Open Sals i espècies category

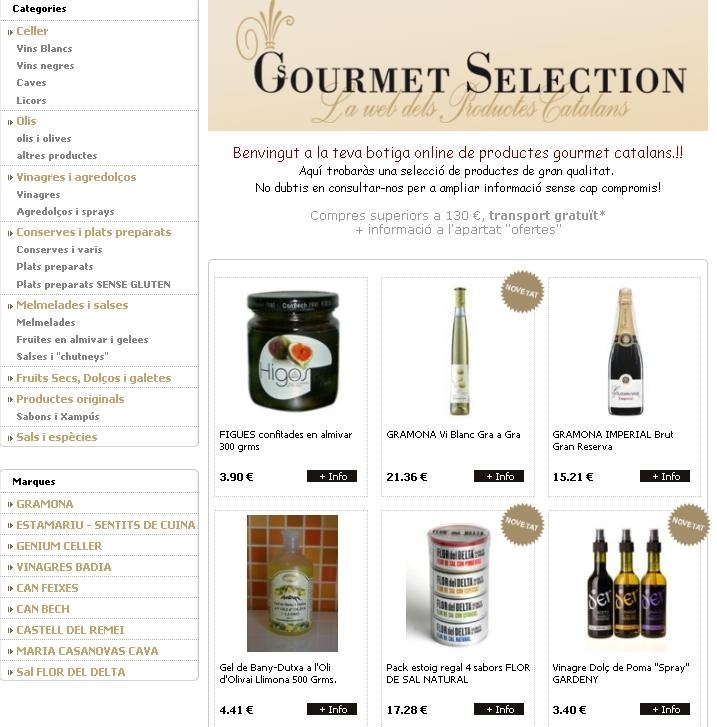57,437
